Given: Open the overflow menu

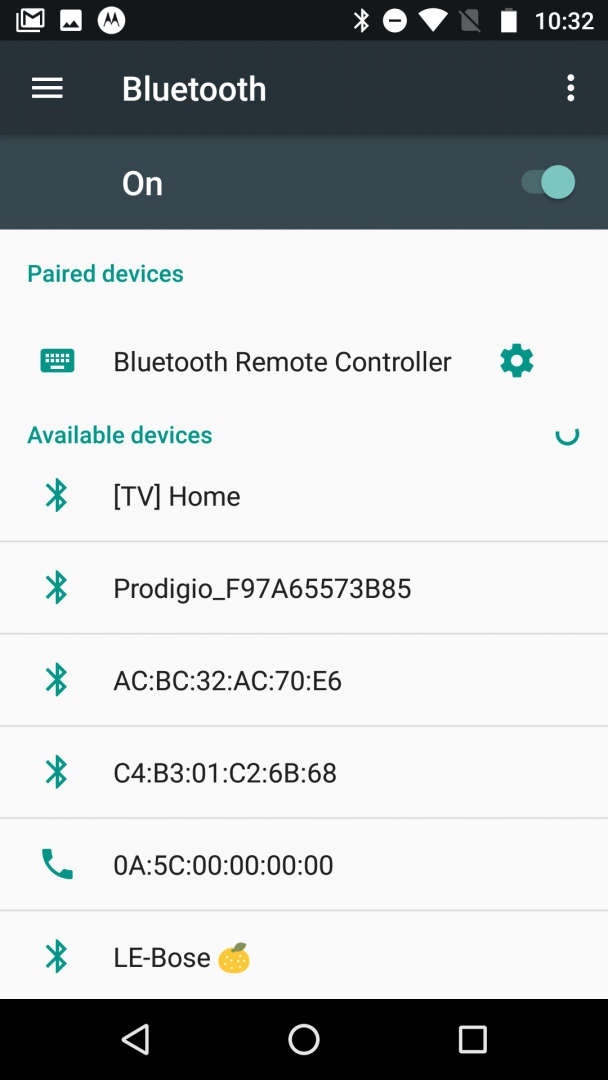Looking at the screenshot, I should coord(570,89).
